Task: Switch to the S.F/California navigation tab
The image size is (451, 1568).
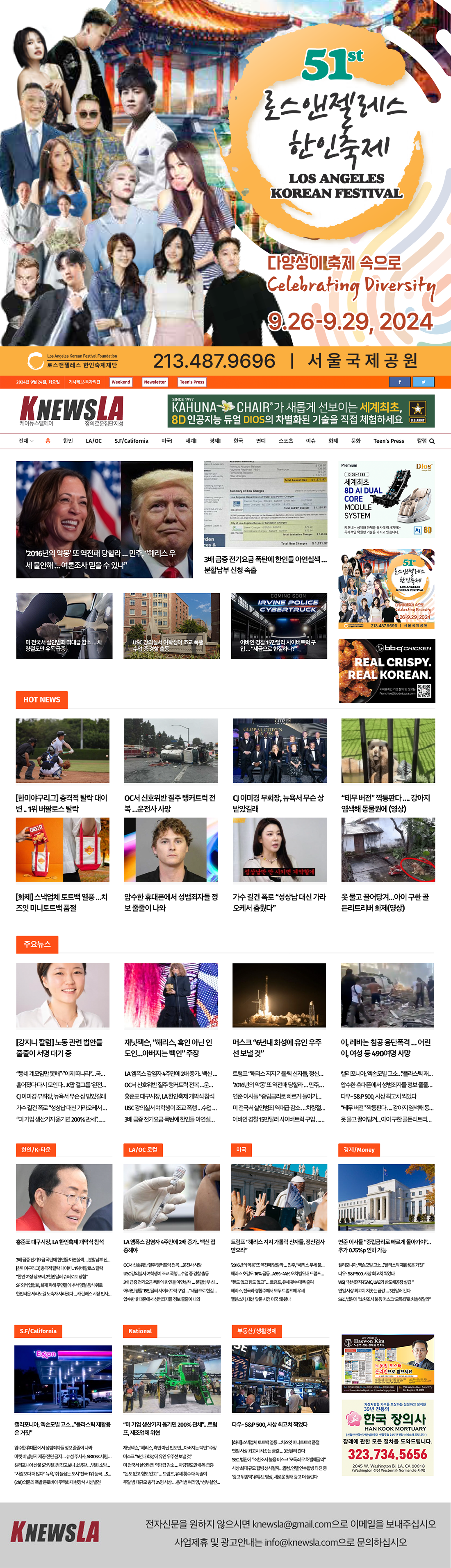Action: 131,441
